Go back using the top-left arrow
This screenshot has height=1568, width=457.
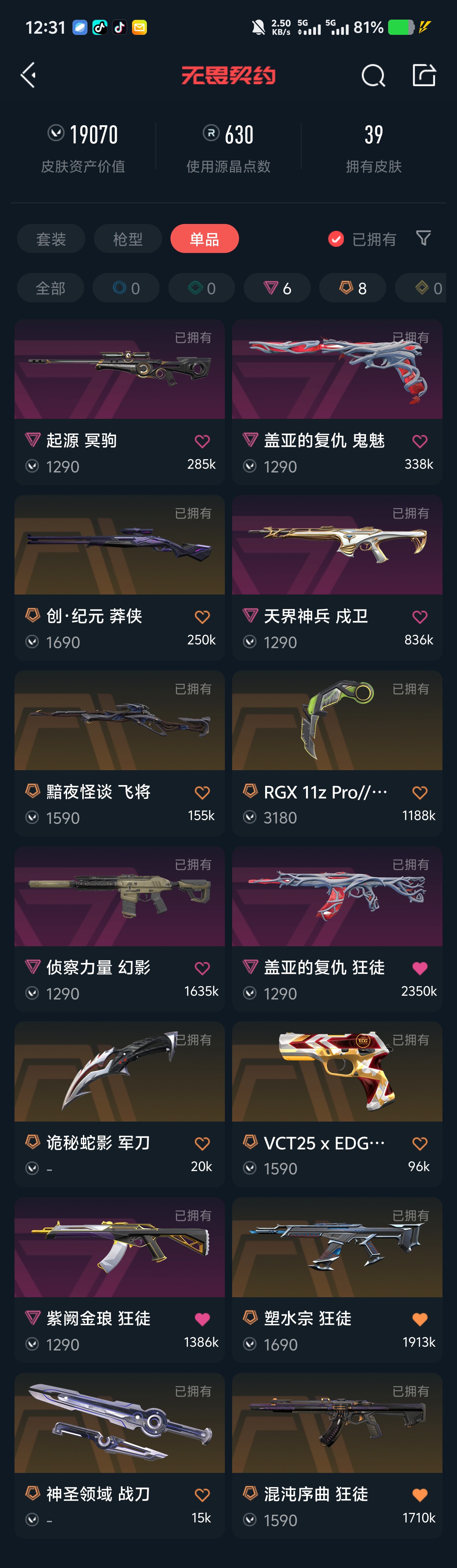coord(28,75)
